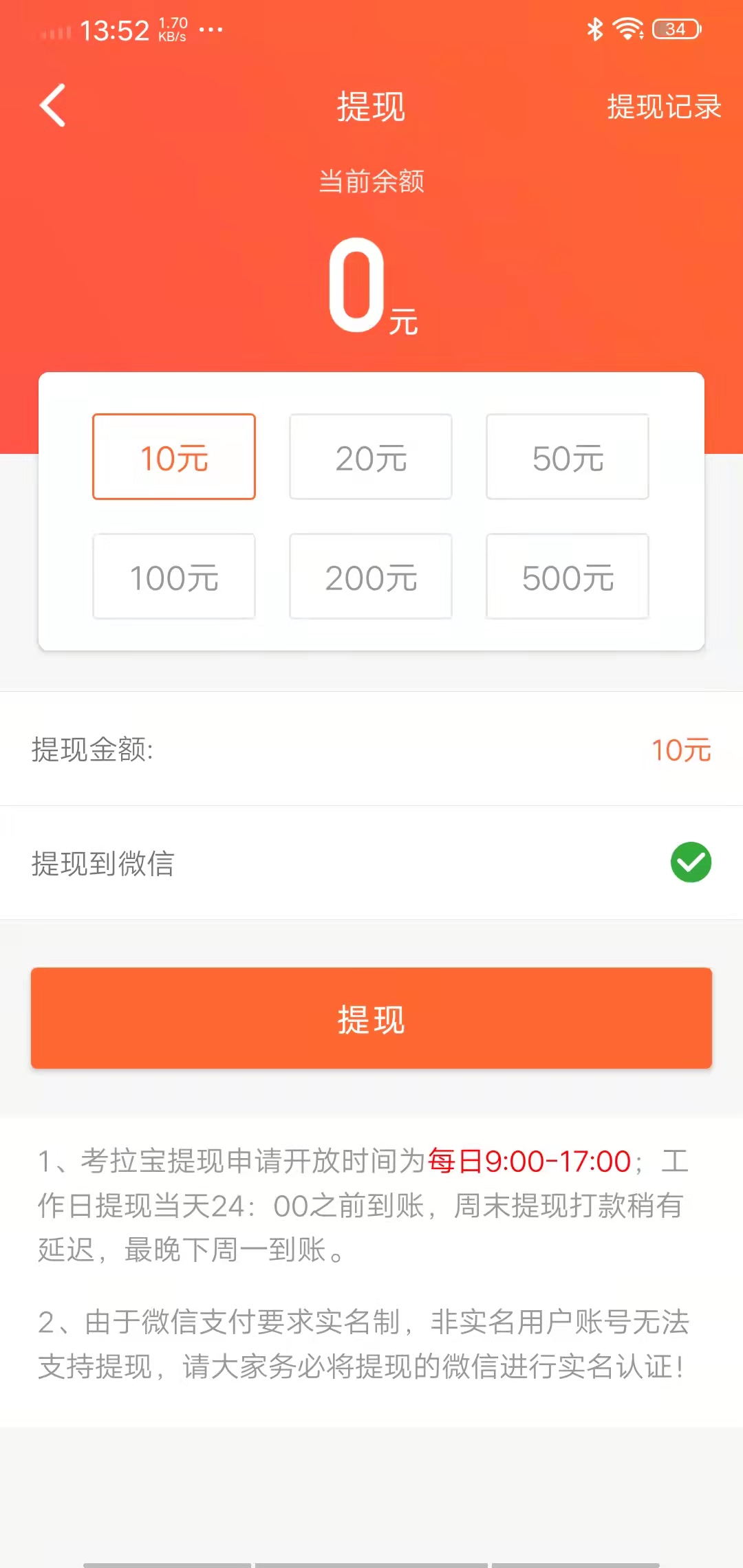Select the 500元 withdrawal amount
This screenshot has width=743, height=1568.
pos(567,576)
